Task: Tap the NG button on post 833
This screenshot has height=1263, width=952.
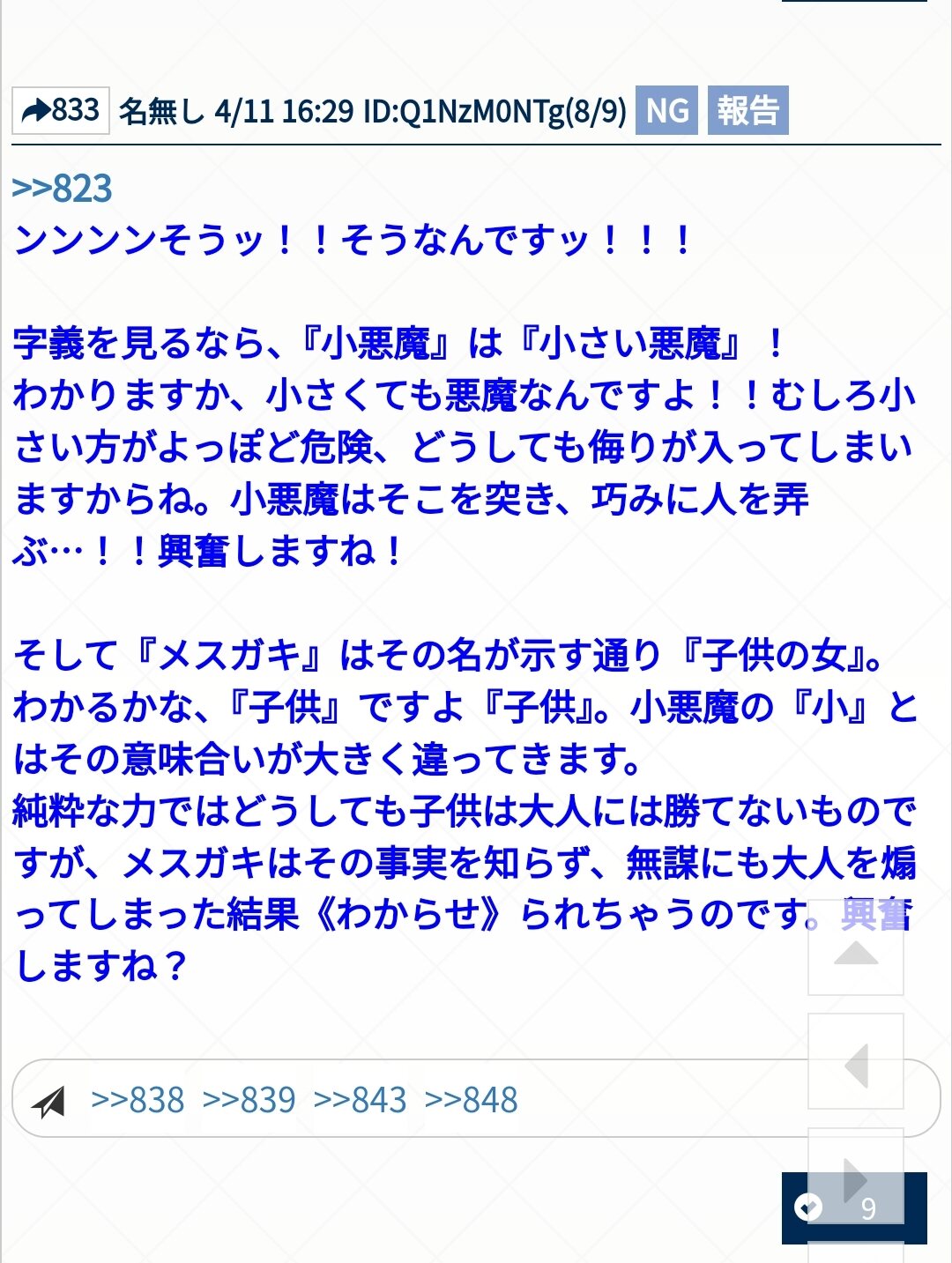Action: tap(666, 111)
